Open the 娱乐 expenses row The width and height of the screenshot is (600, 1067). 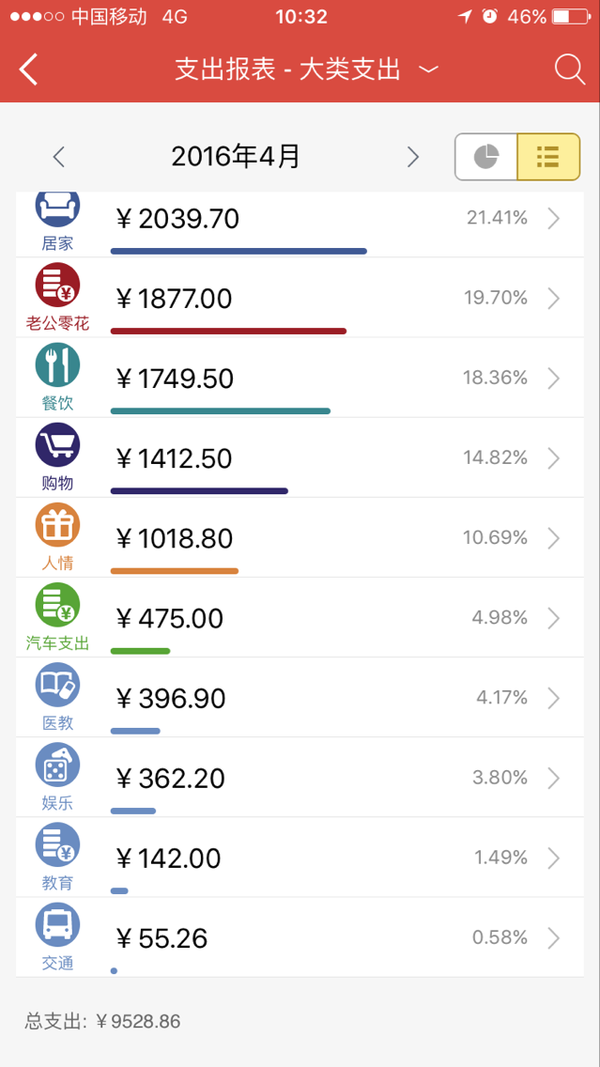300,778
